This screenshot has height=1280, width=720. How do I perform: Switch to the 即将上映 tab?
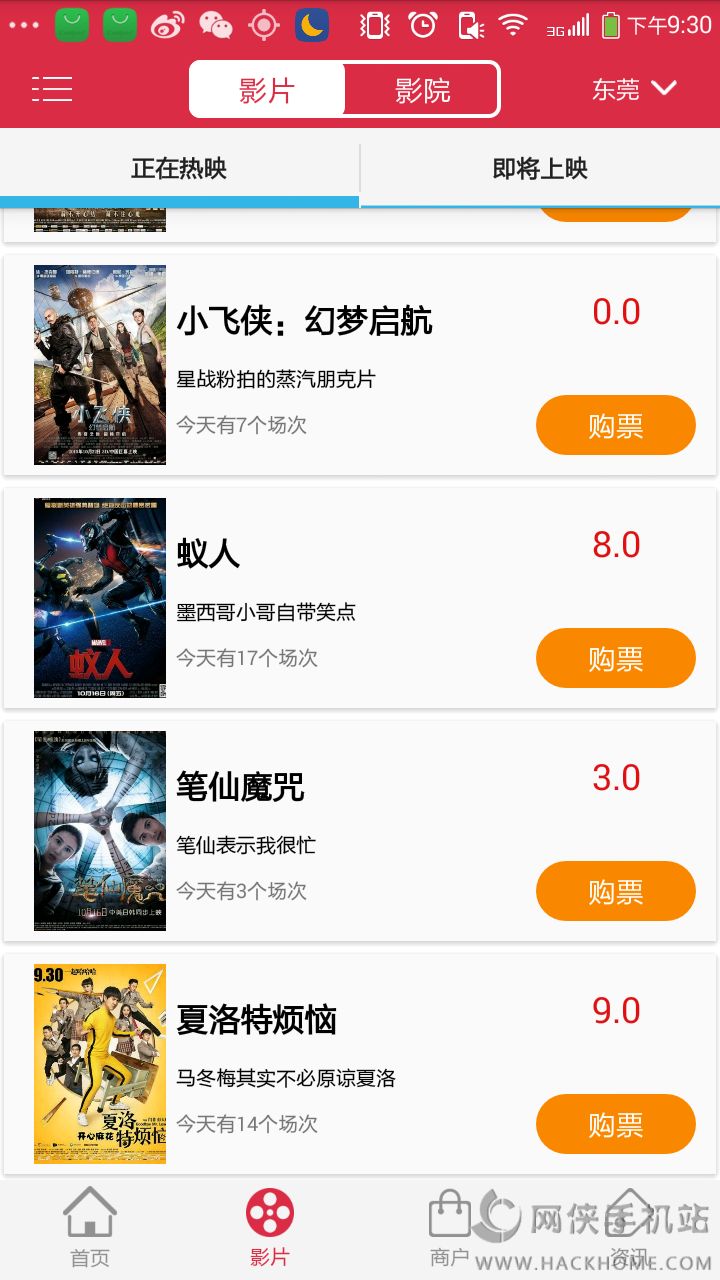(540, 169)
